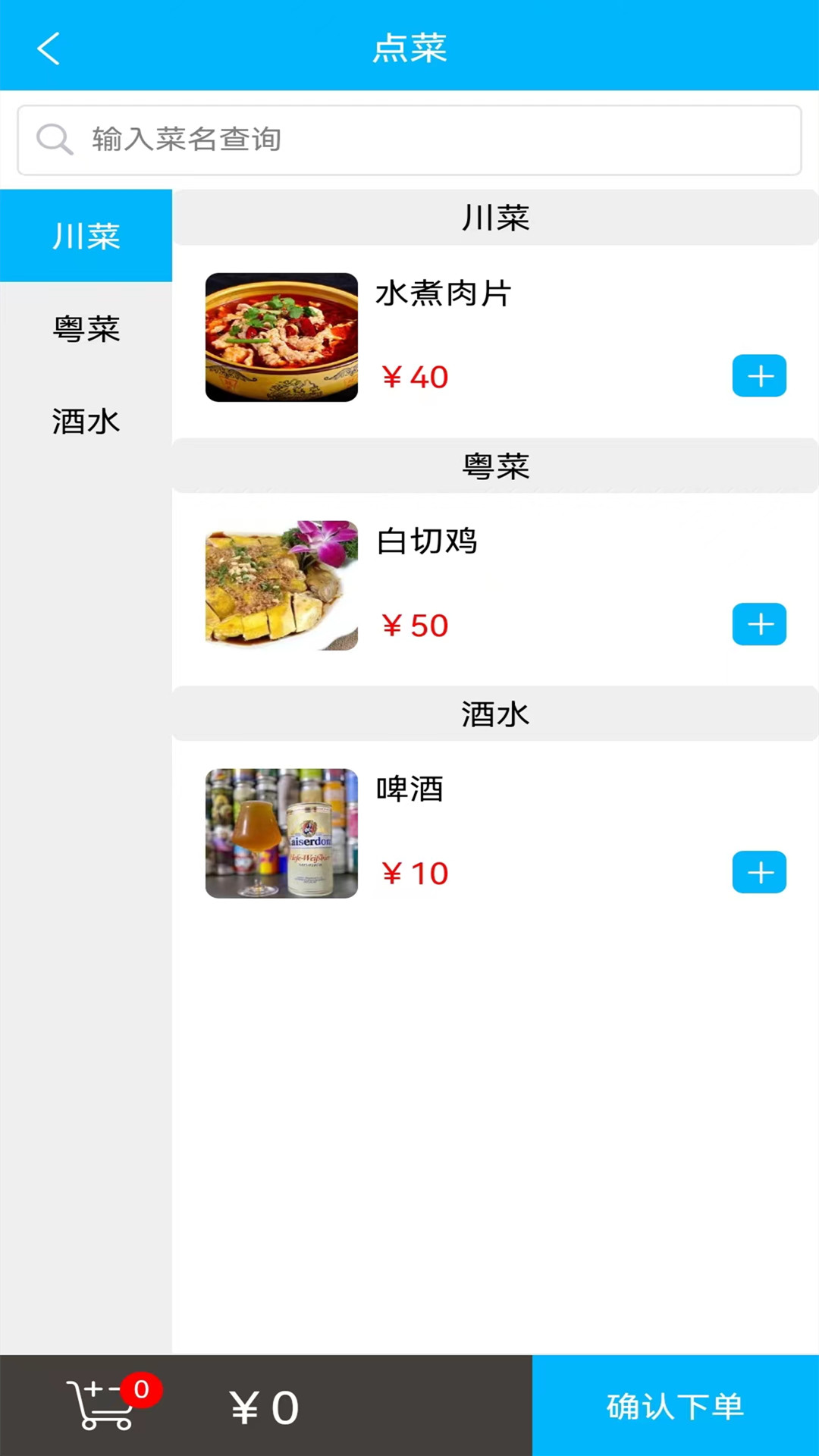Open the 水煮肉片 dish photo

pos(281,337)
